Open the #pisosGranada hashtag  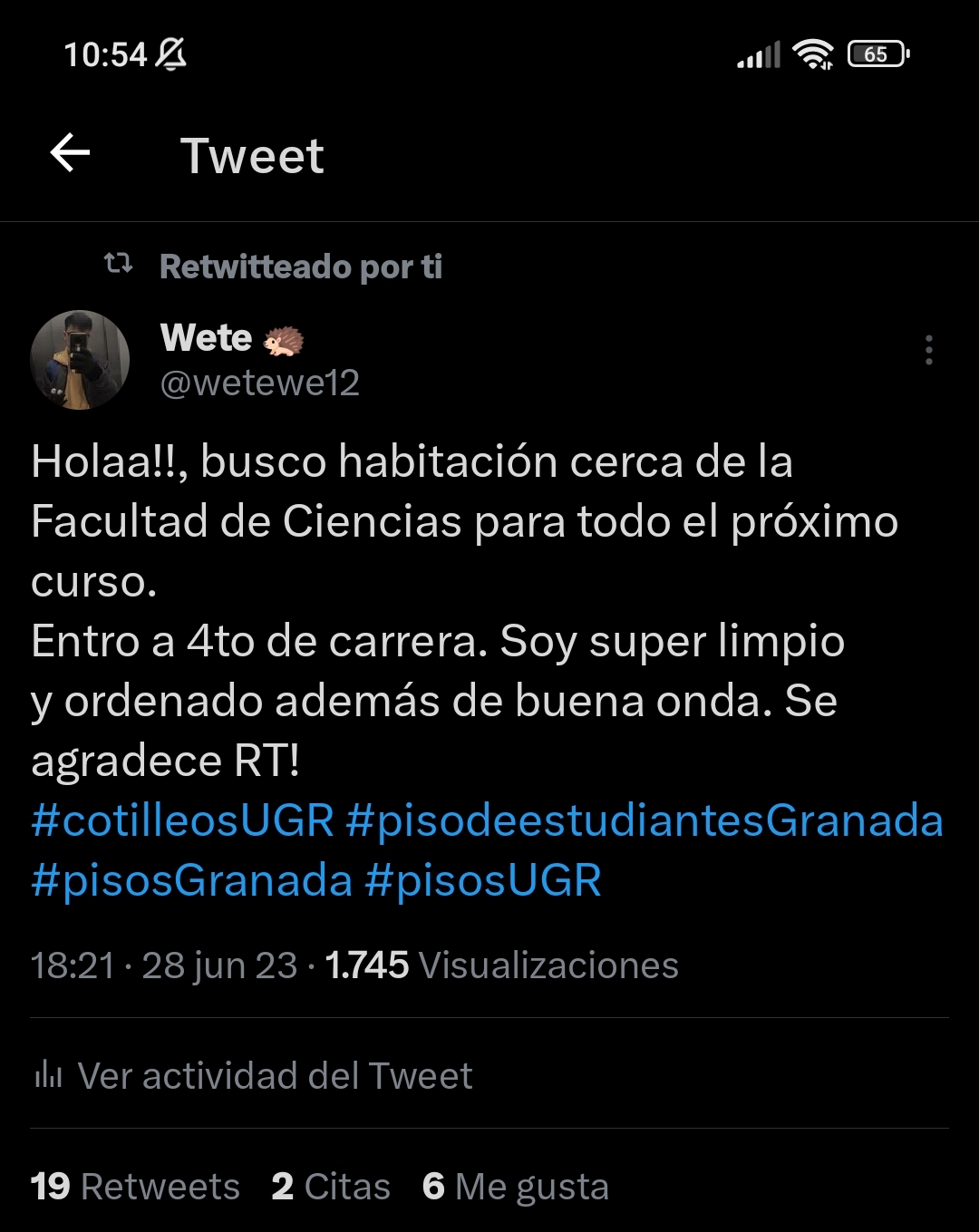tap(191, 880)
